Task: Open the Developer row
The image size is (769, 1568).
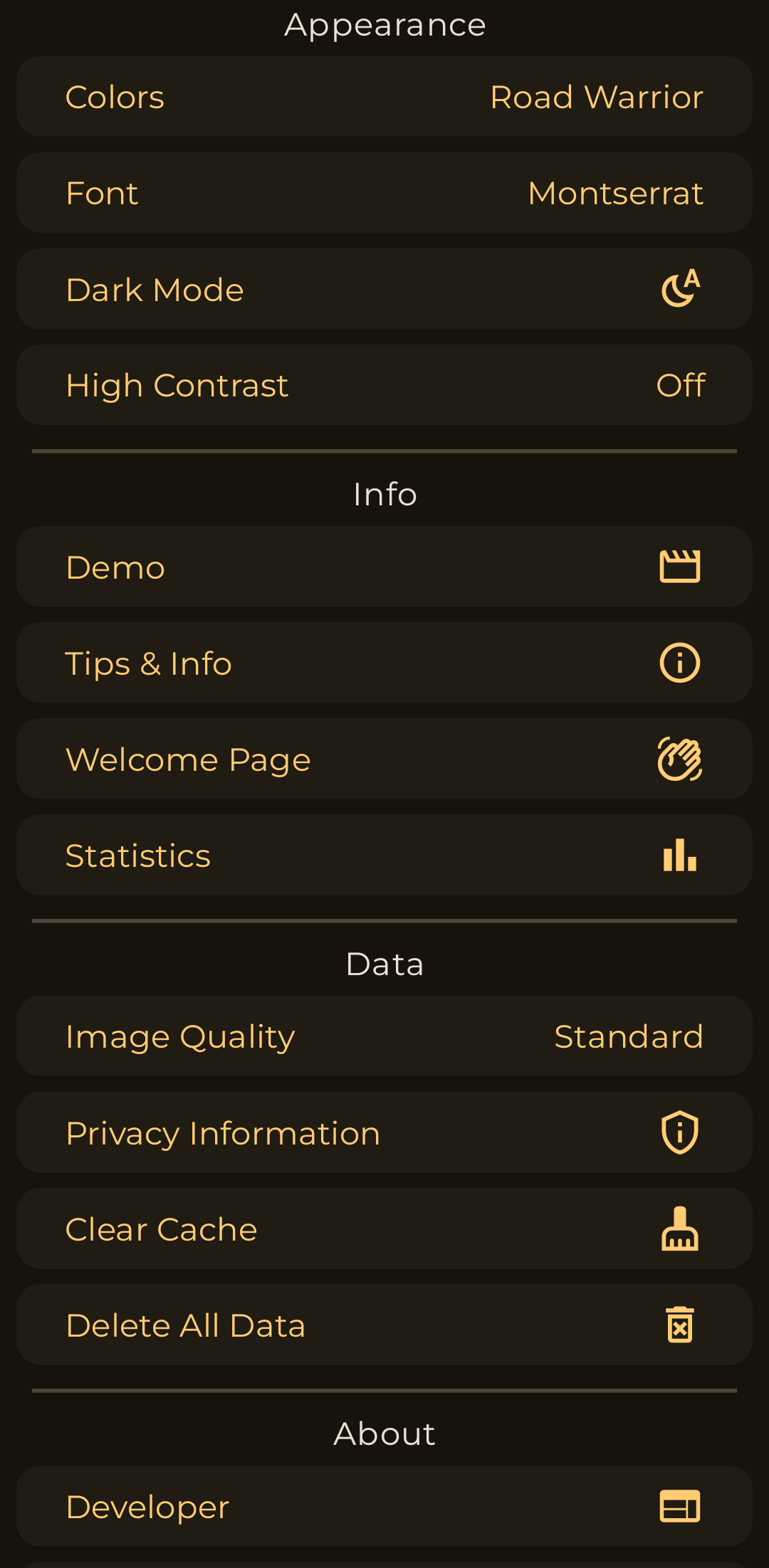Action: pos(384,1506)
